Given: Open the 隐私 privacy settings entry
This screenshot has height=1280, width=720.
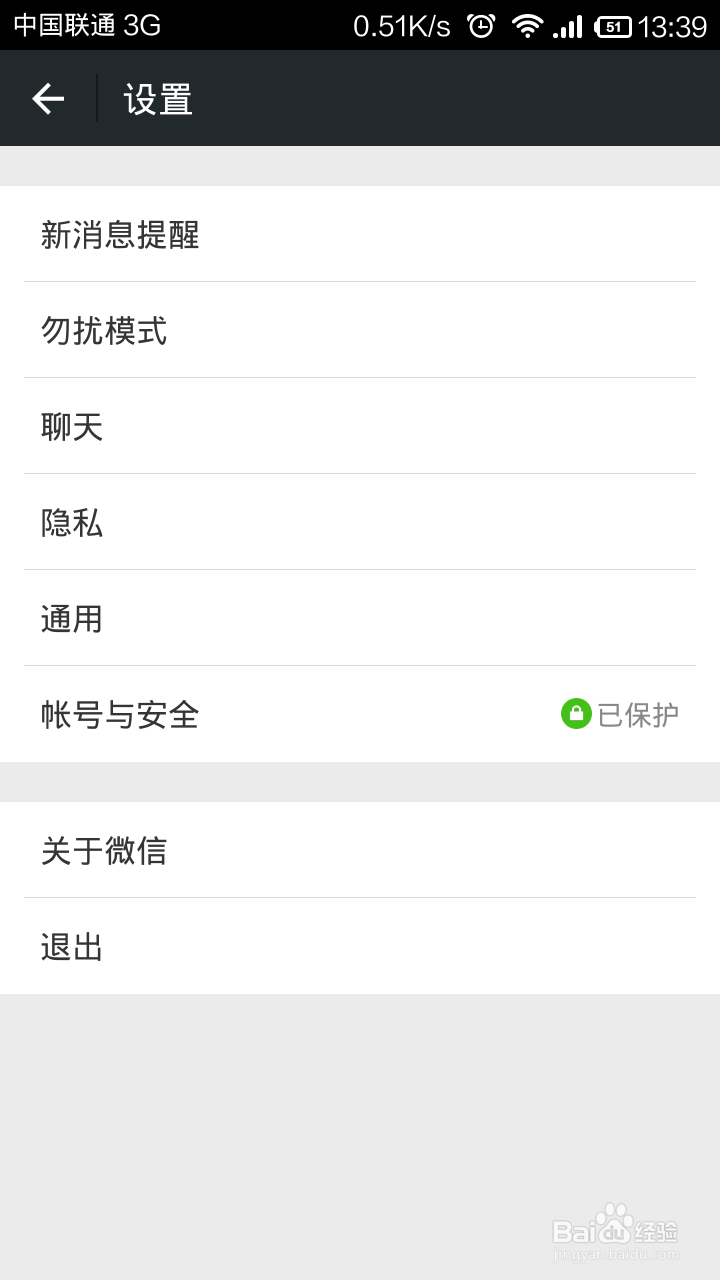Looking at the screenshot, I should coord(72,521).
